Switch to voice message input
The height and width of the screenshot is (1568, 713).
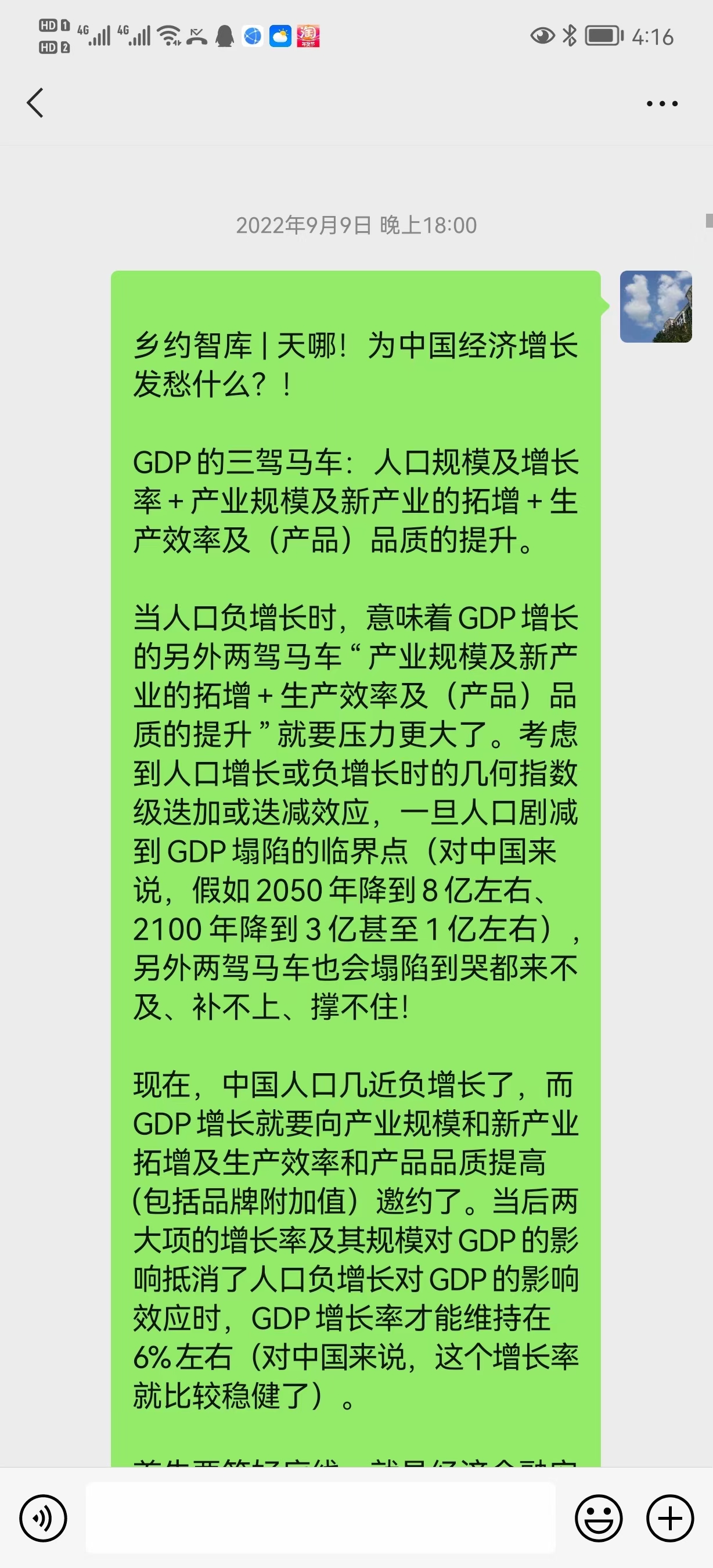[x=43, y=1518]
